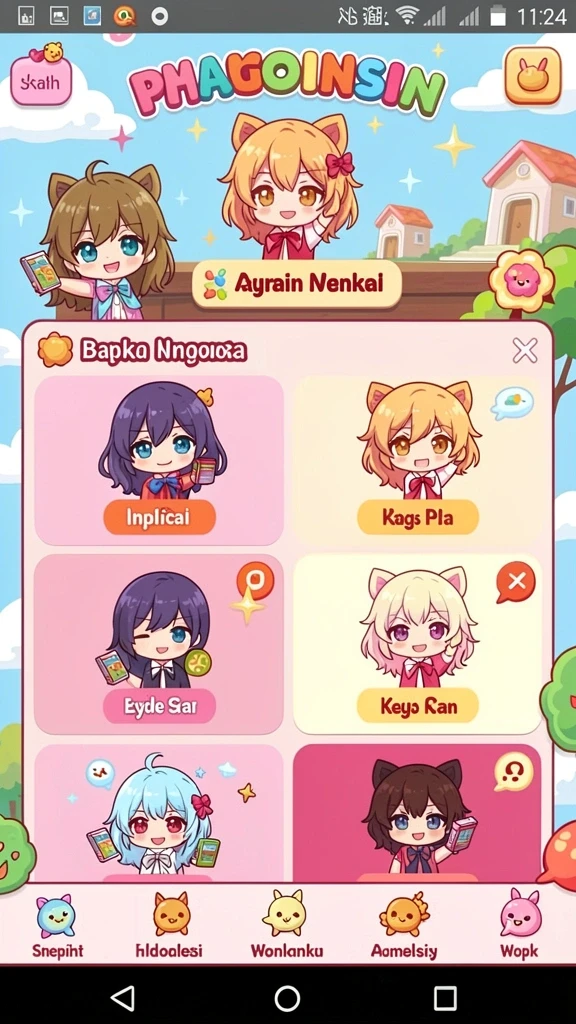Viewport: 576px width, 1024px height.
Task: Open the blue-haired character card
Action: [x=159, y=814]
